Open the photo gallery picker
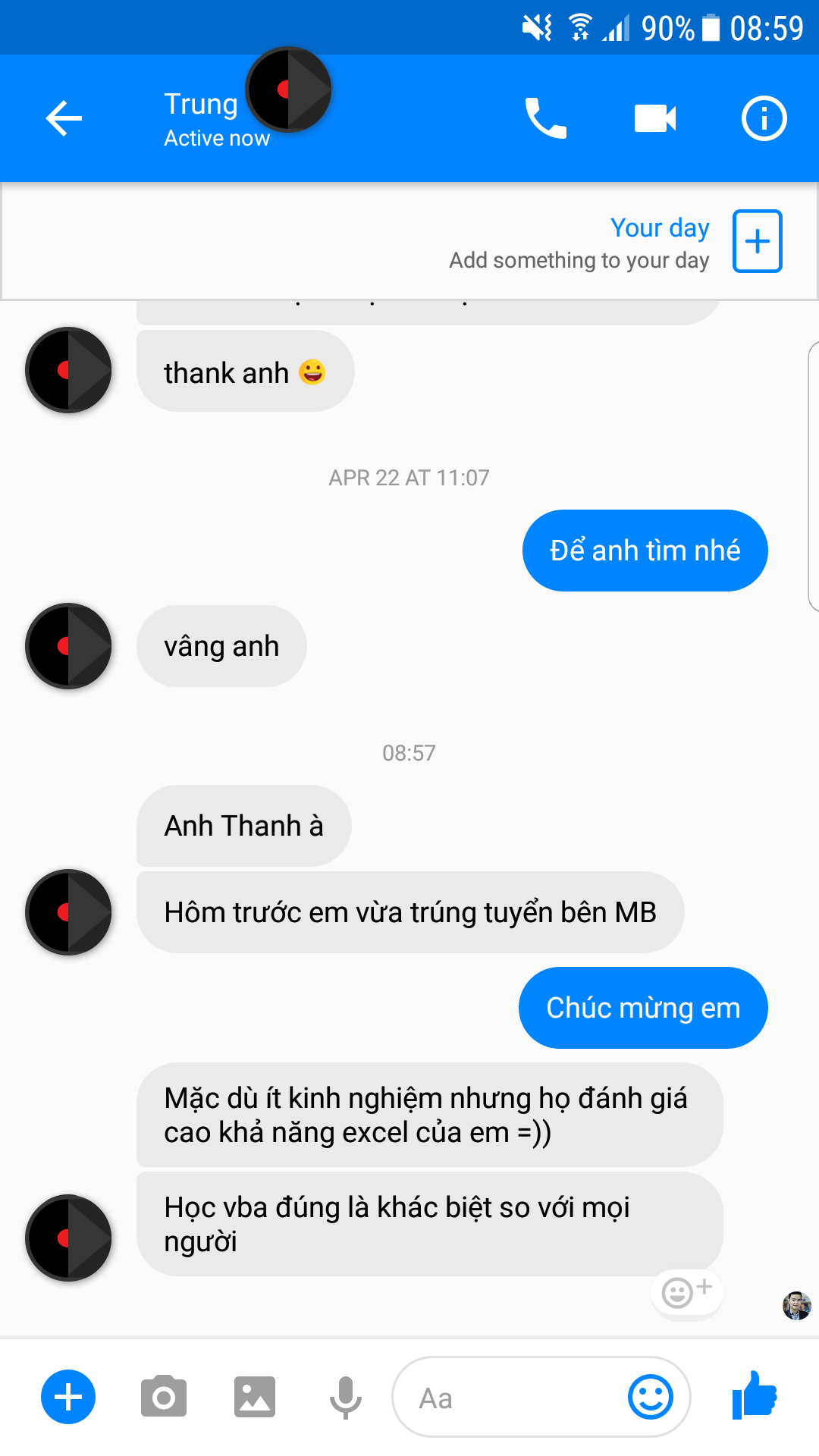Screen dimensions: 819x1456 tap(255, 1397)
